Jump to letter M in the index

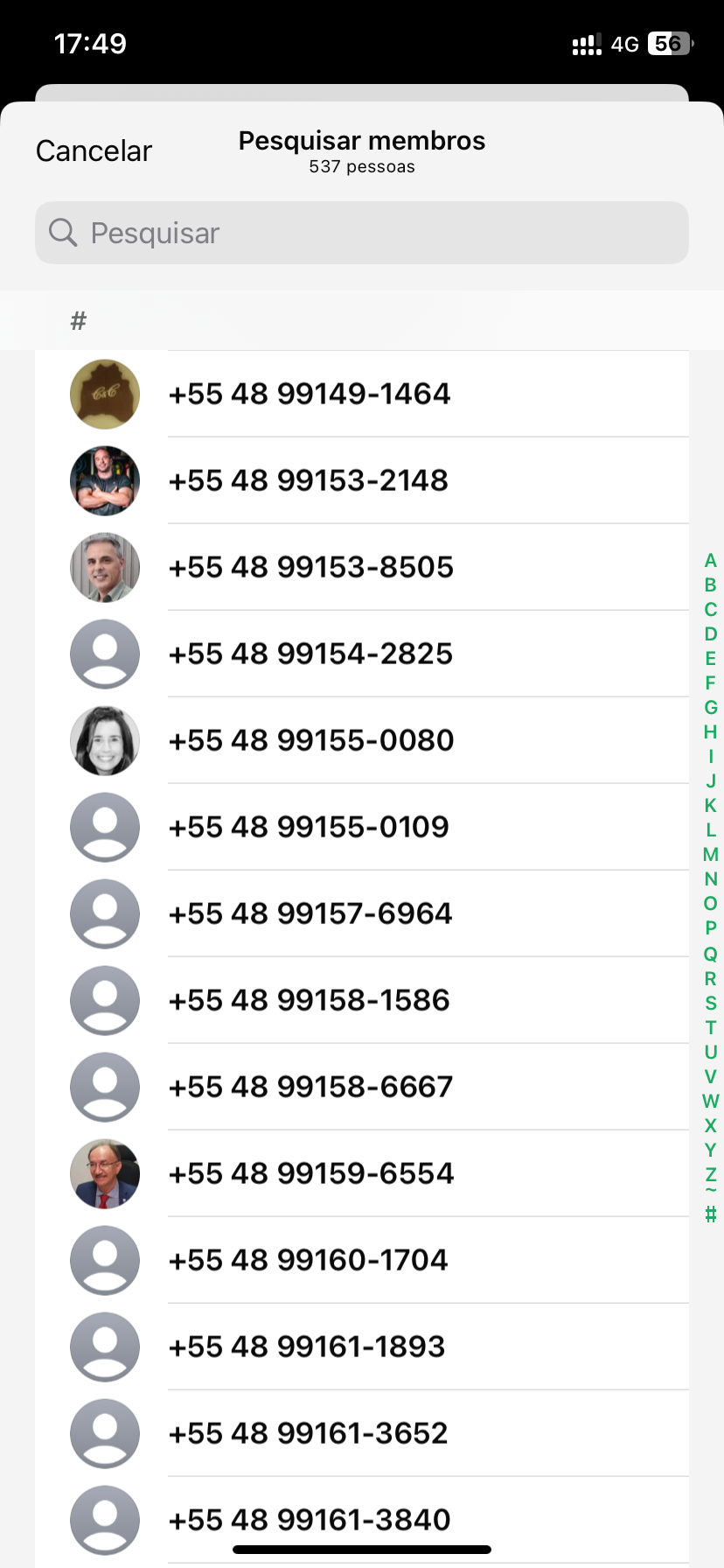(710, 855)
